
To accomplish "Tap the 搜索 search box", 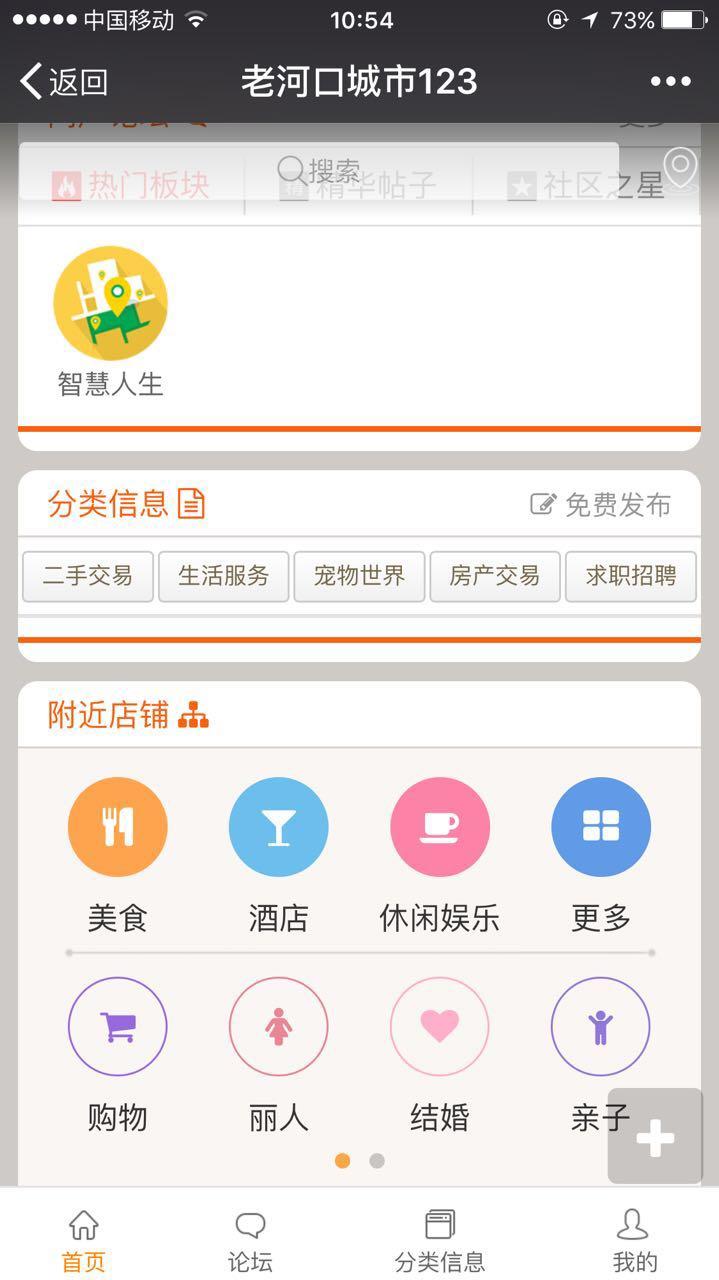I will [x=320, y=171].
